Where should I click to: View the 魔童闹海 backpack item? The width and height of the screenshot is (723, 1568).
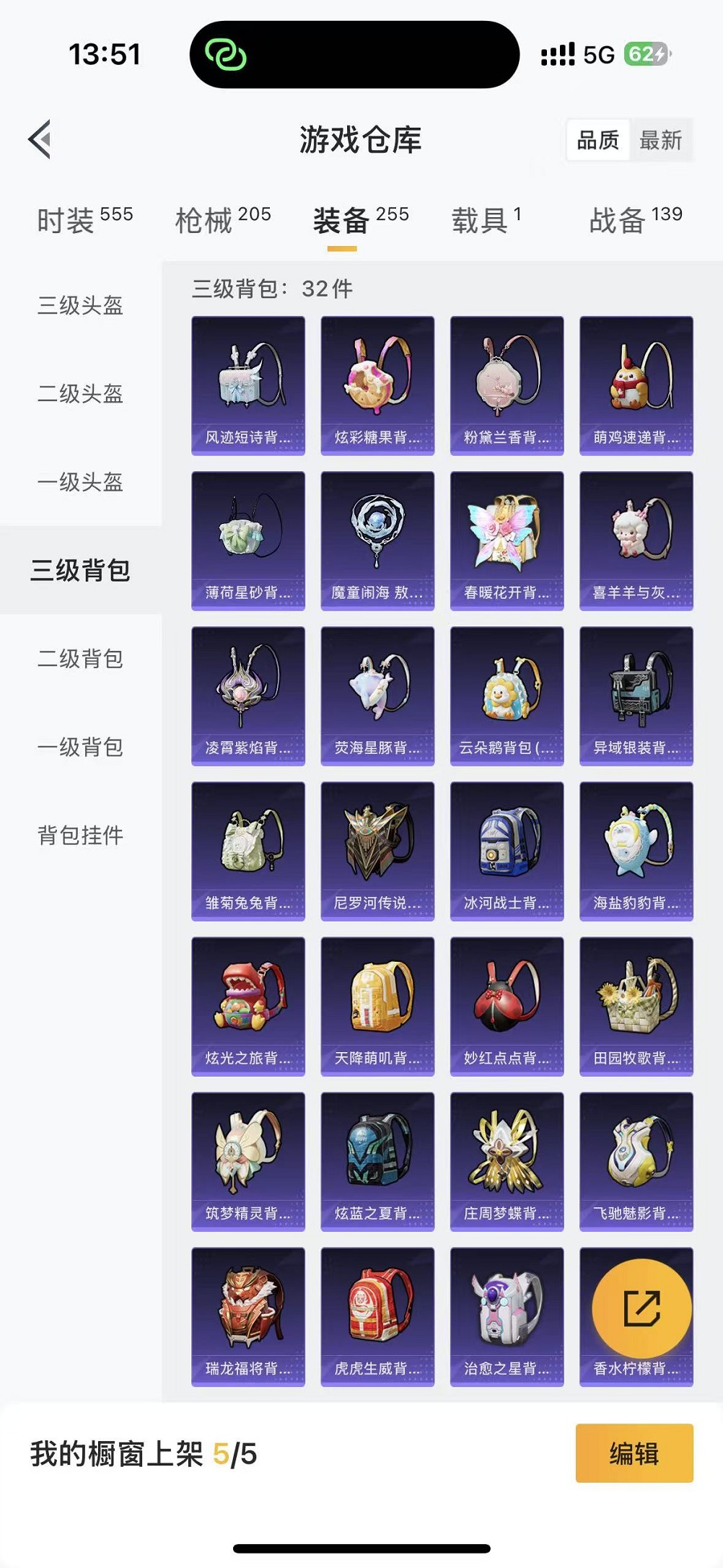pyautogui.click(x=377, y=541)
